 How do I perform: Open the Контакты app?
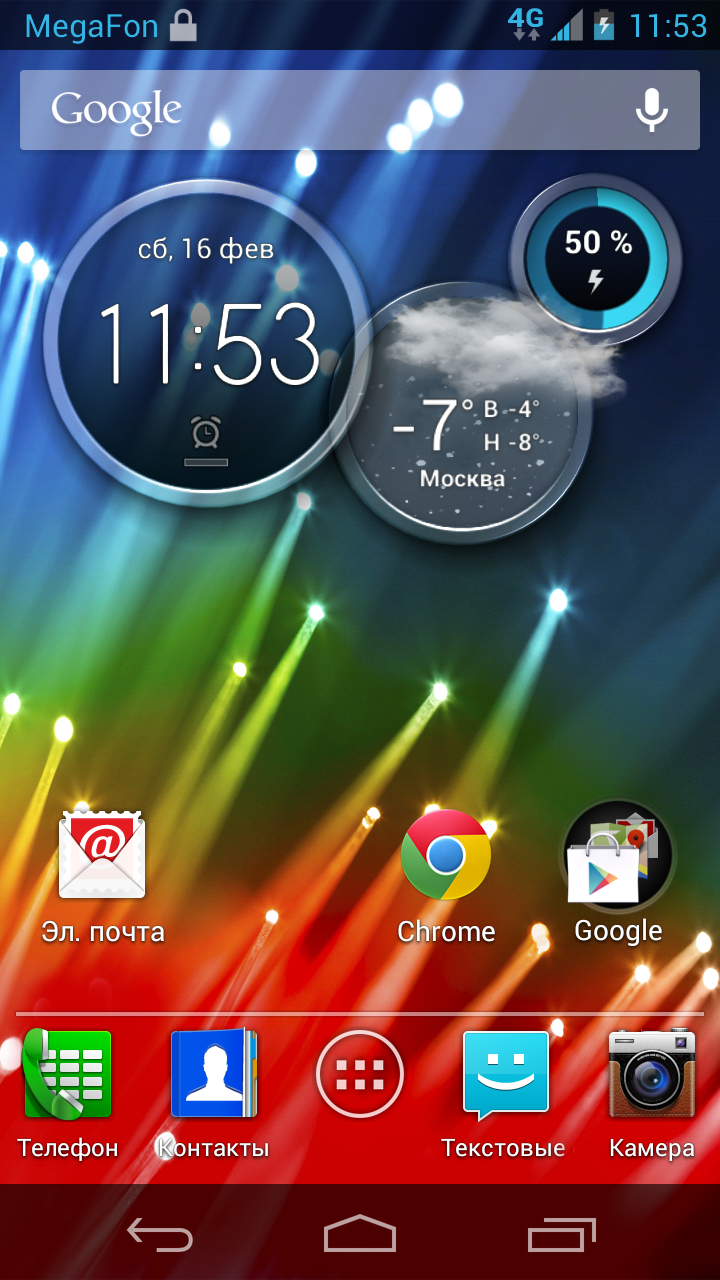[214, 1076]
